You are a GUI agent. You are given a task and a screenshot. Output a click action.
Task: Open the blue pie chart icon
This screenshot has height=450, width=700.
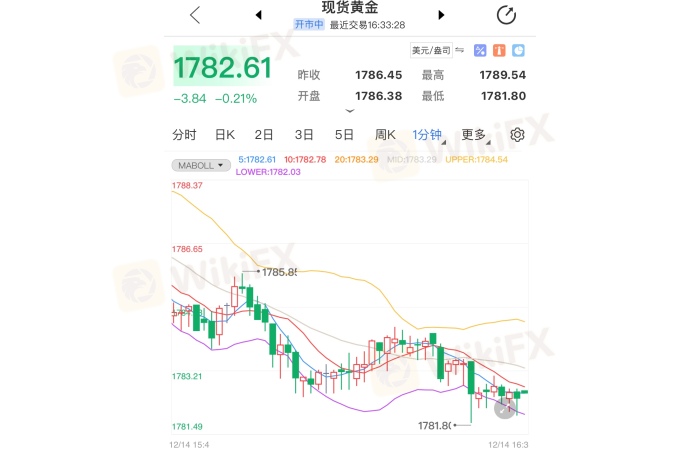coord(519,50)
